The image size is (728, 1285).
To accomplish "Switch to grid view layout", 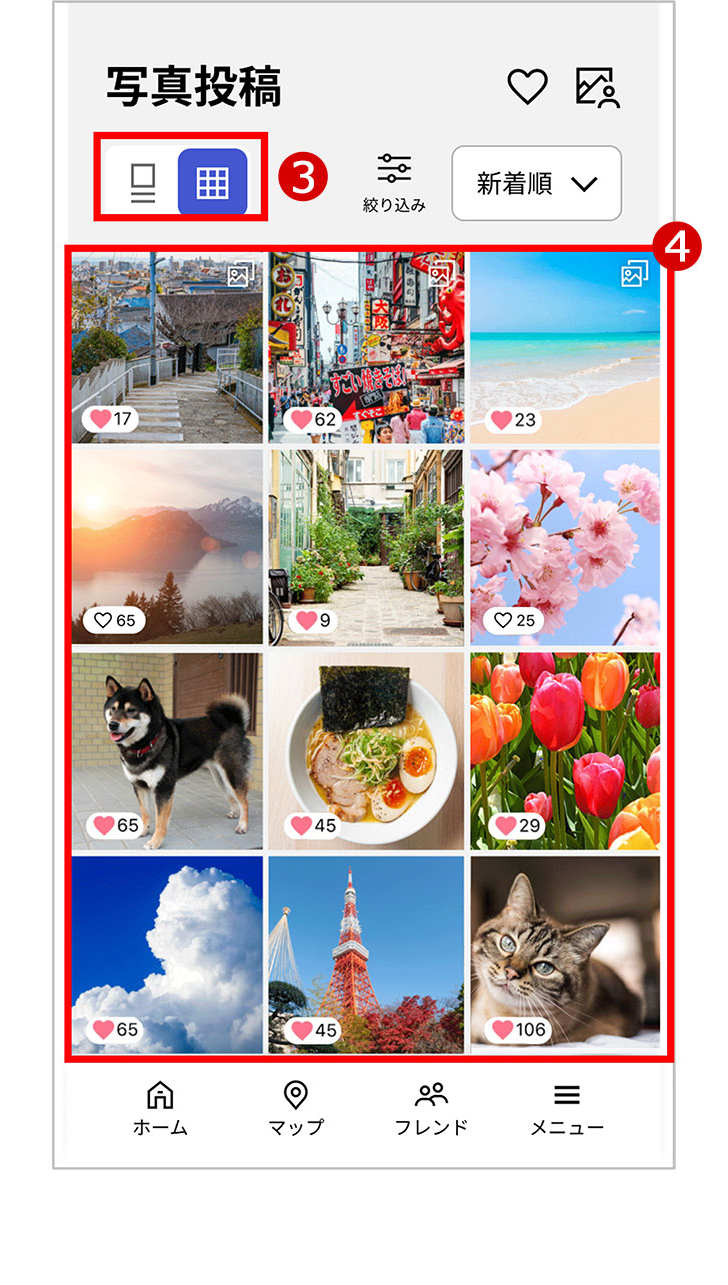I will click(x=213, y=183).
